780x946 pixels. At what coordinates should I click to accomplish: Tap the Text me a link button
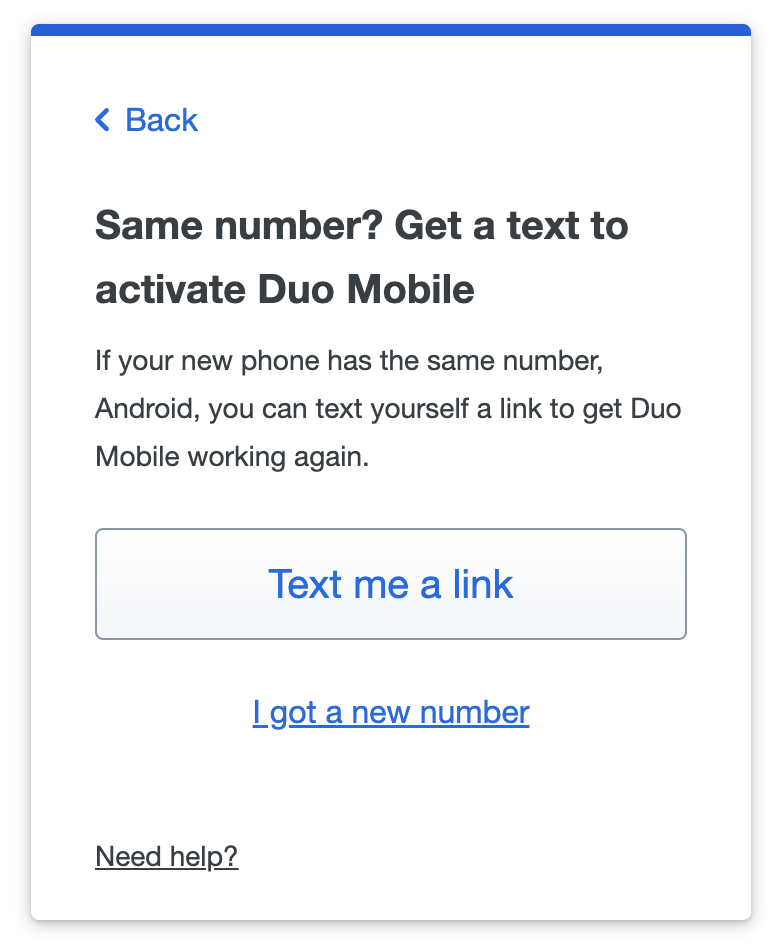(390, 584)
